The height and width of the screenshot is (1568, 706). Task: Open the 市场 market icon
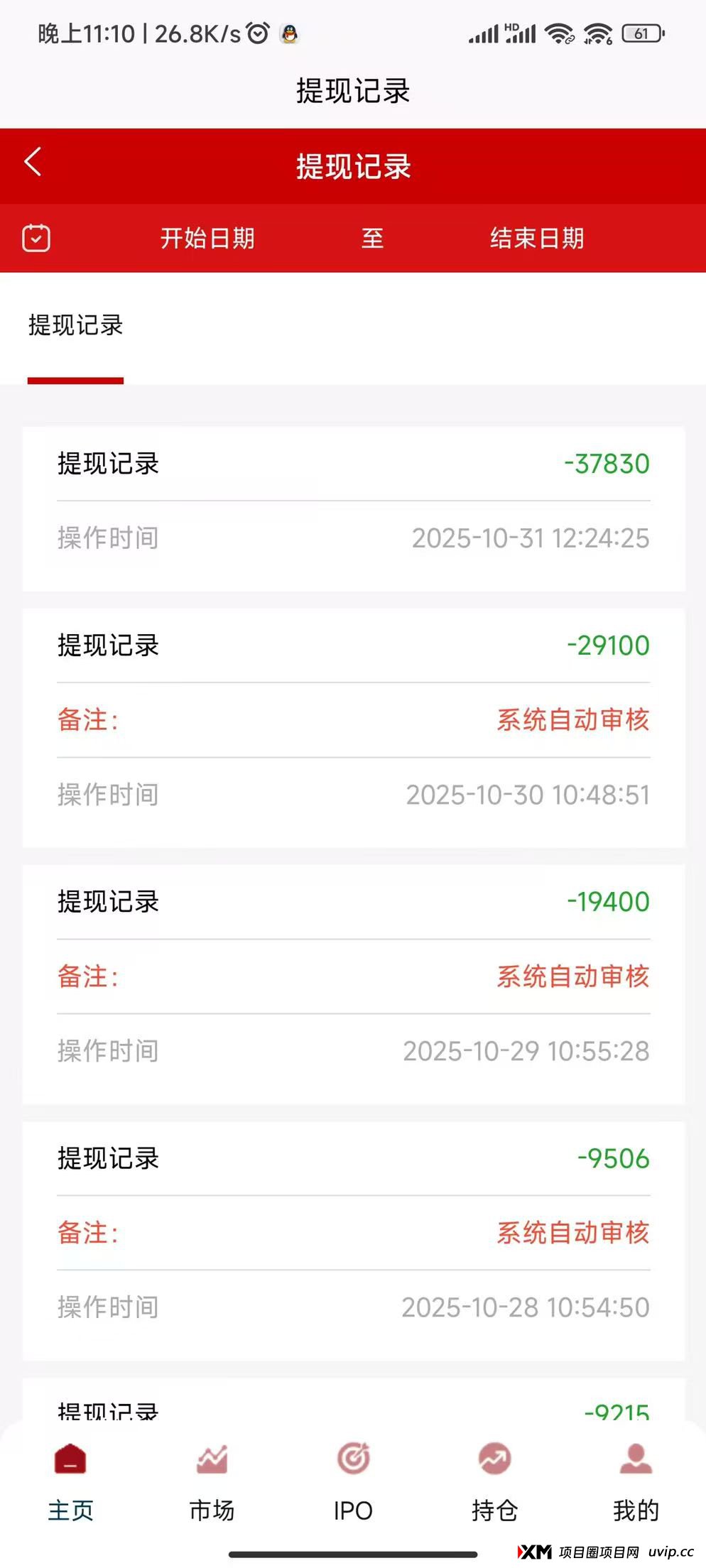pos(210,1458)
